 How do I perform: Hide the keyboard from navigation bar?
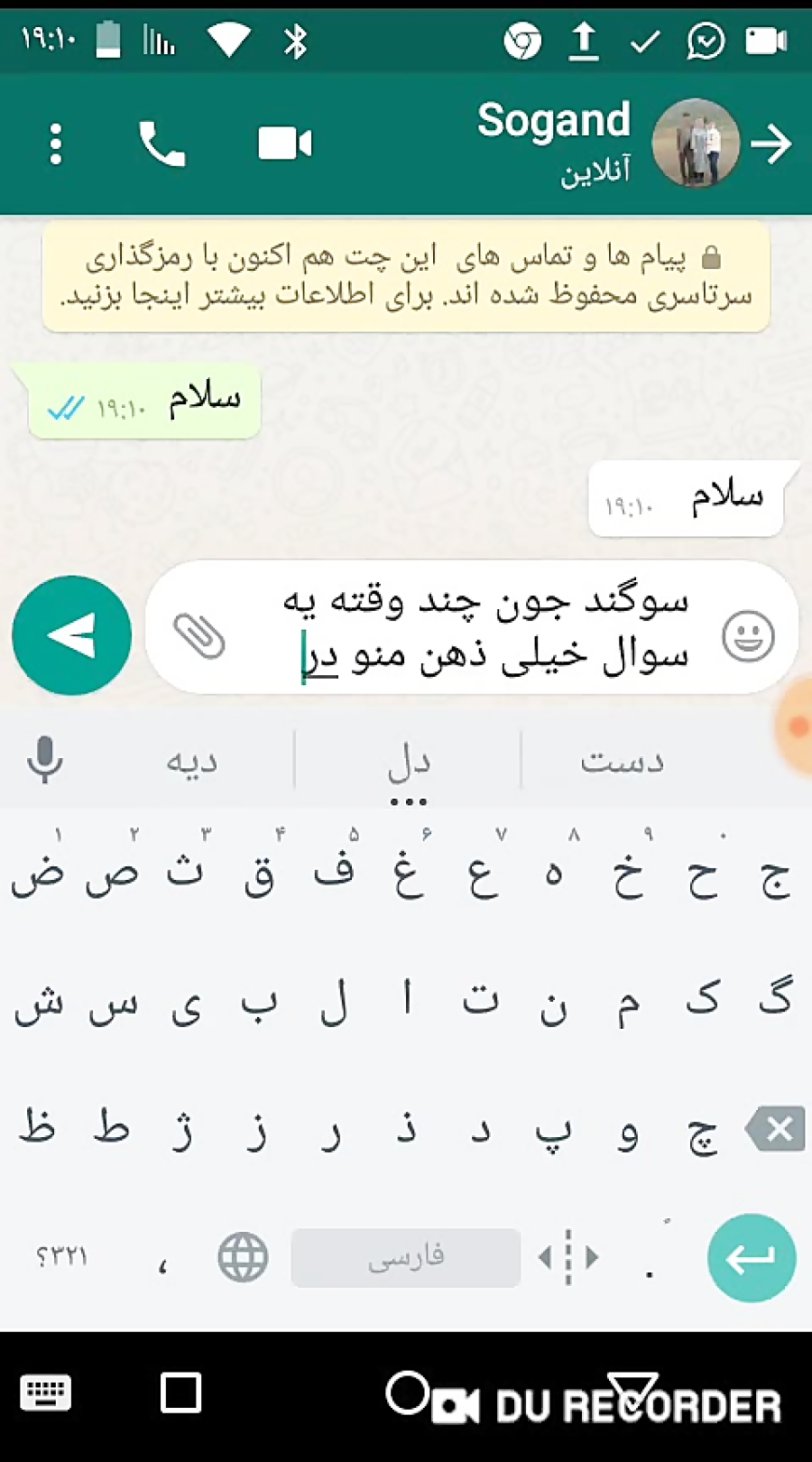pos(45,1393)
